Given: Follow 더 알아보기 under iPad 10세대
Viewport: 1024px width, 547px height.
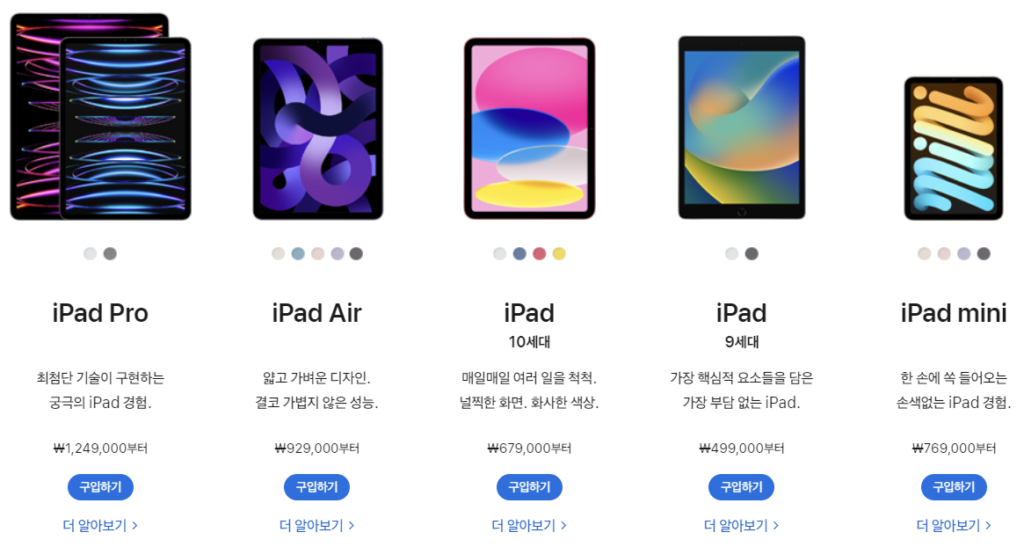Looking at the screenshot, I should [529, 525].
